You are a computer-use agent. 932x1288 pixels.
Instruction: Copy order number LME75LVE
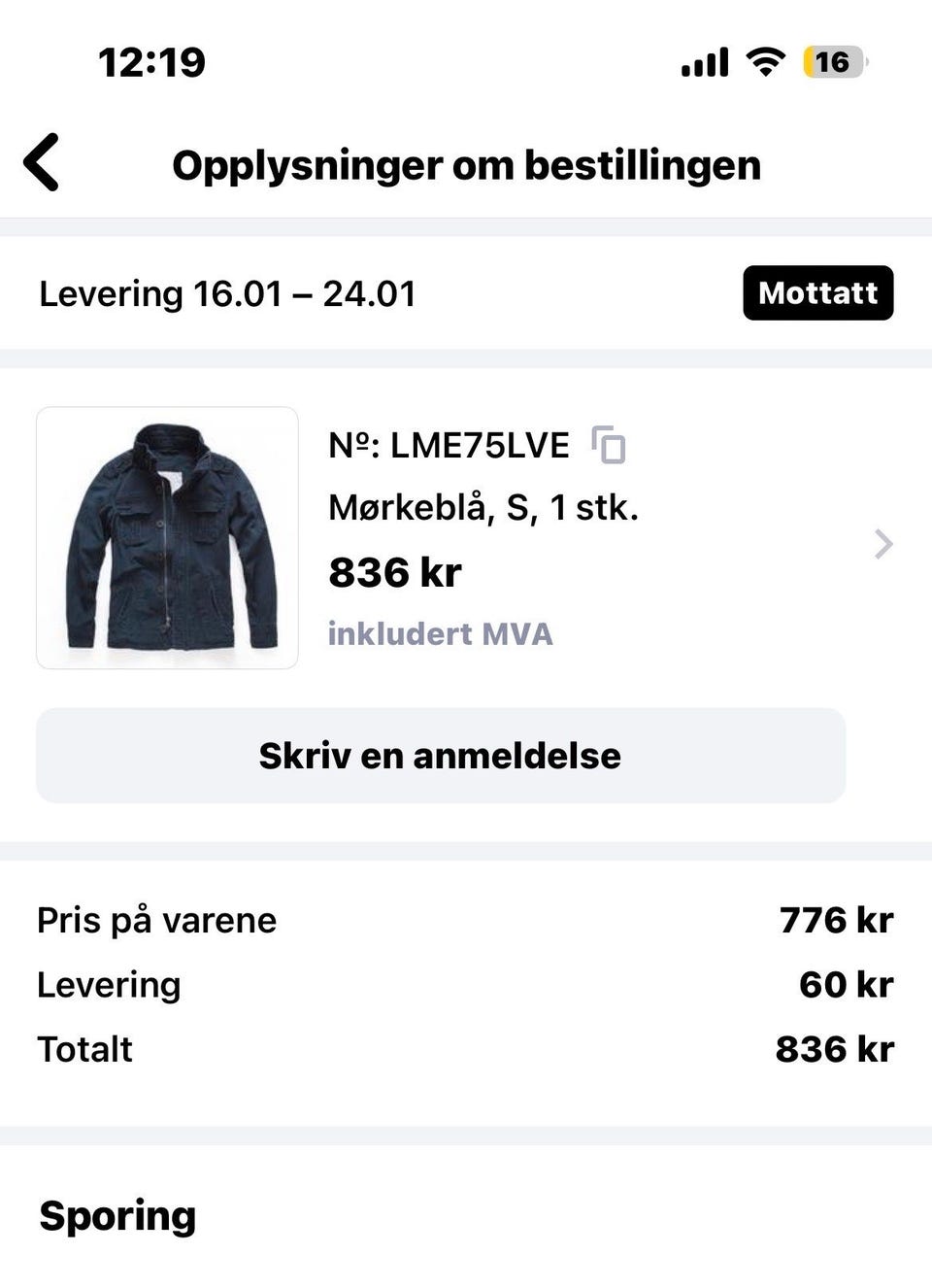pos(609,445)
